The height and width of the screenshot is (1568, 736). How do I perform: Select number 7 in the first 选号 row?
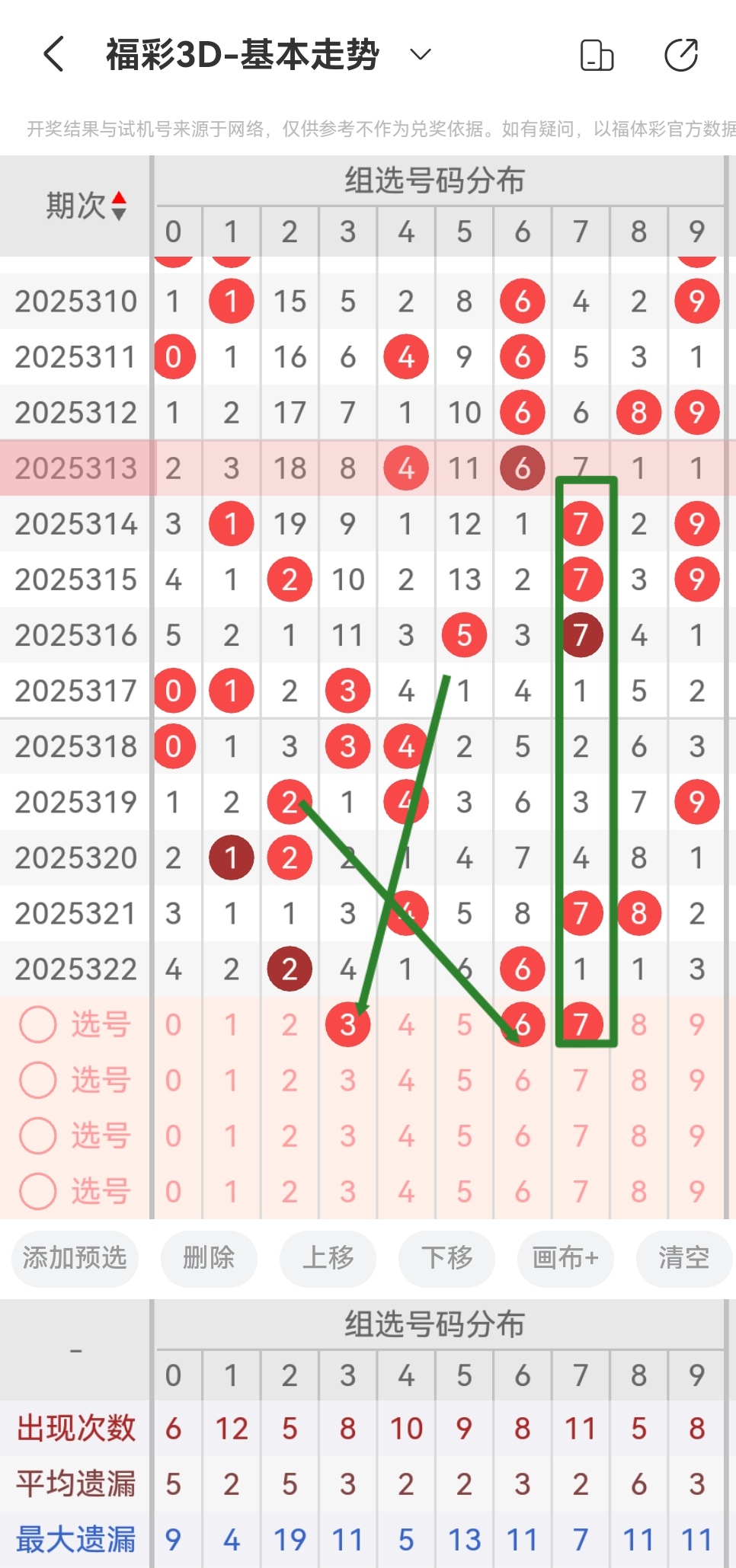[581, 1024]
